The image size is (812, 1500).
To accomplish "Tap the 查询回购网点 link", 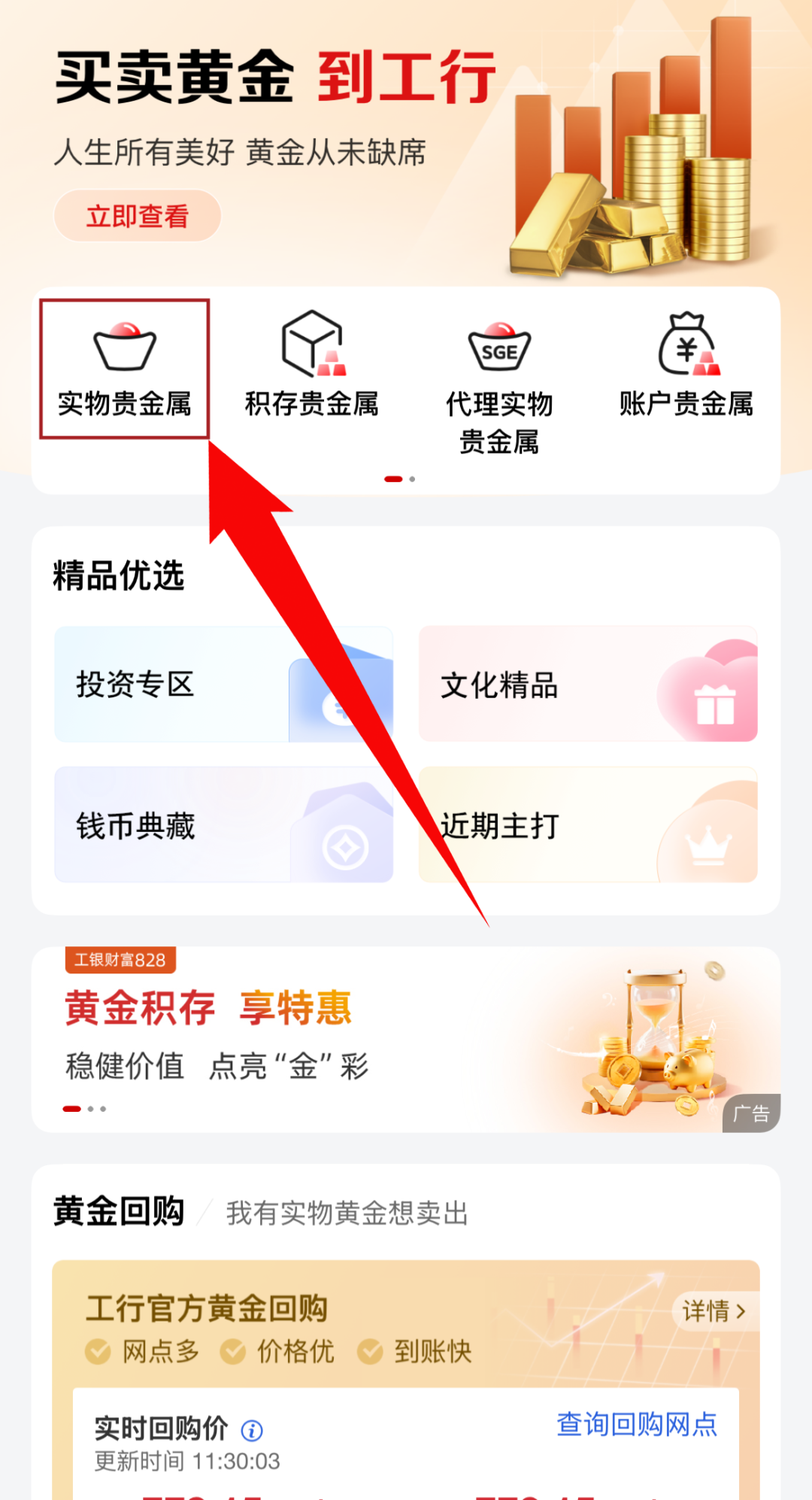I will click(637, 1424).
